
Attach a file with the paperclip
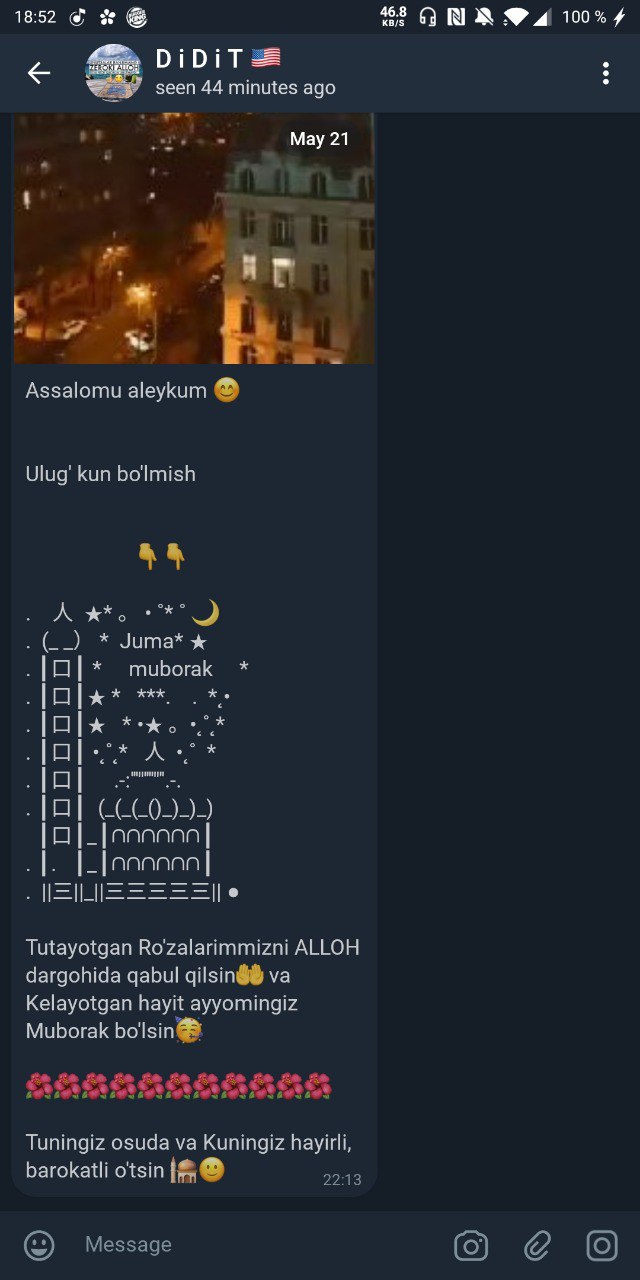[537, 1245]
